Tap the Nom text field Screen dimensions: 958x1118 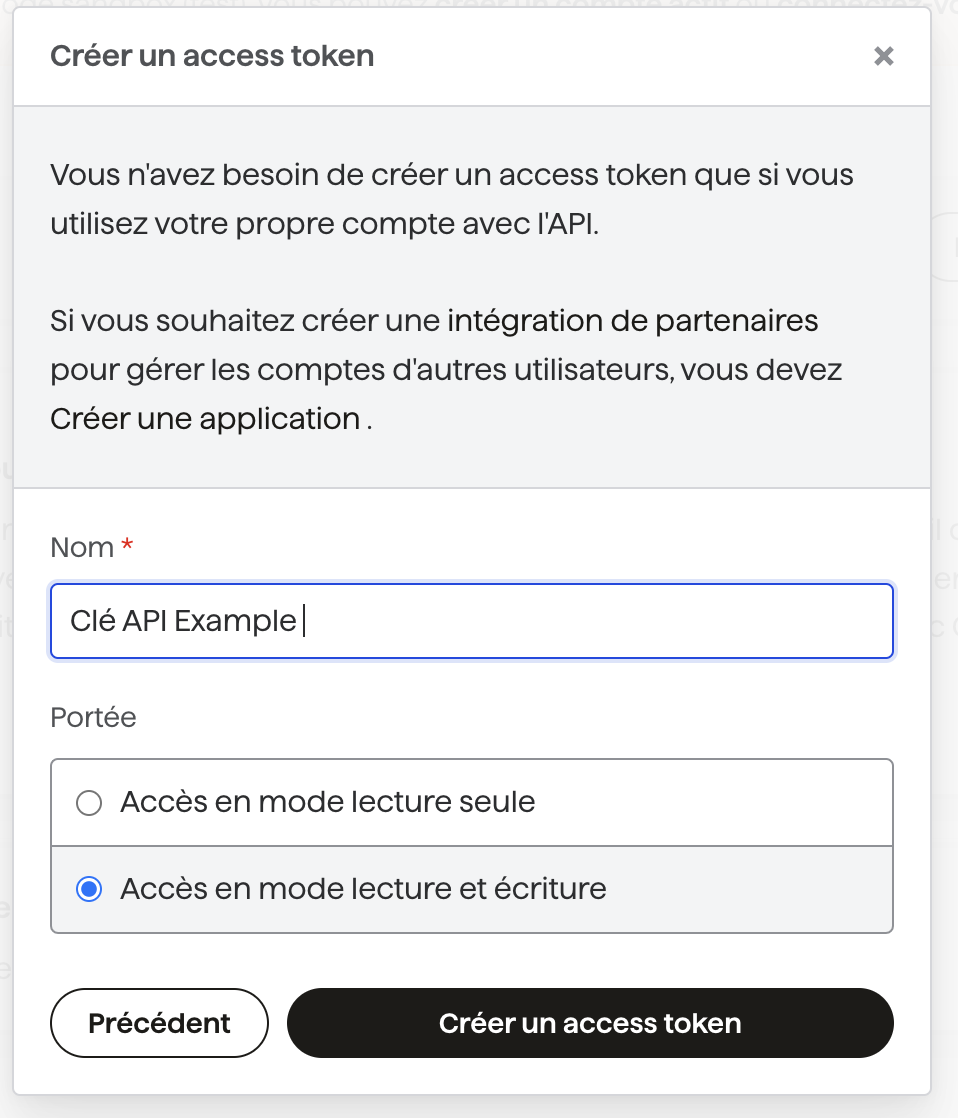coord(470,621)
